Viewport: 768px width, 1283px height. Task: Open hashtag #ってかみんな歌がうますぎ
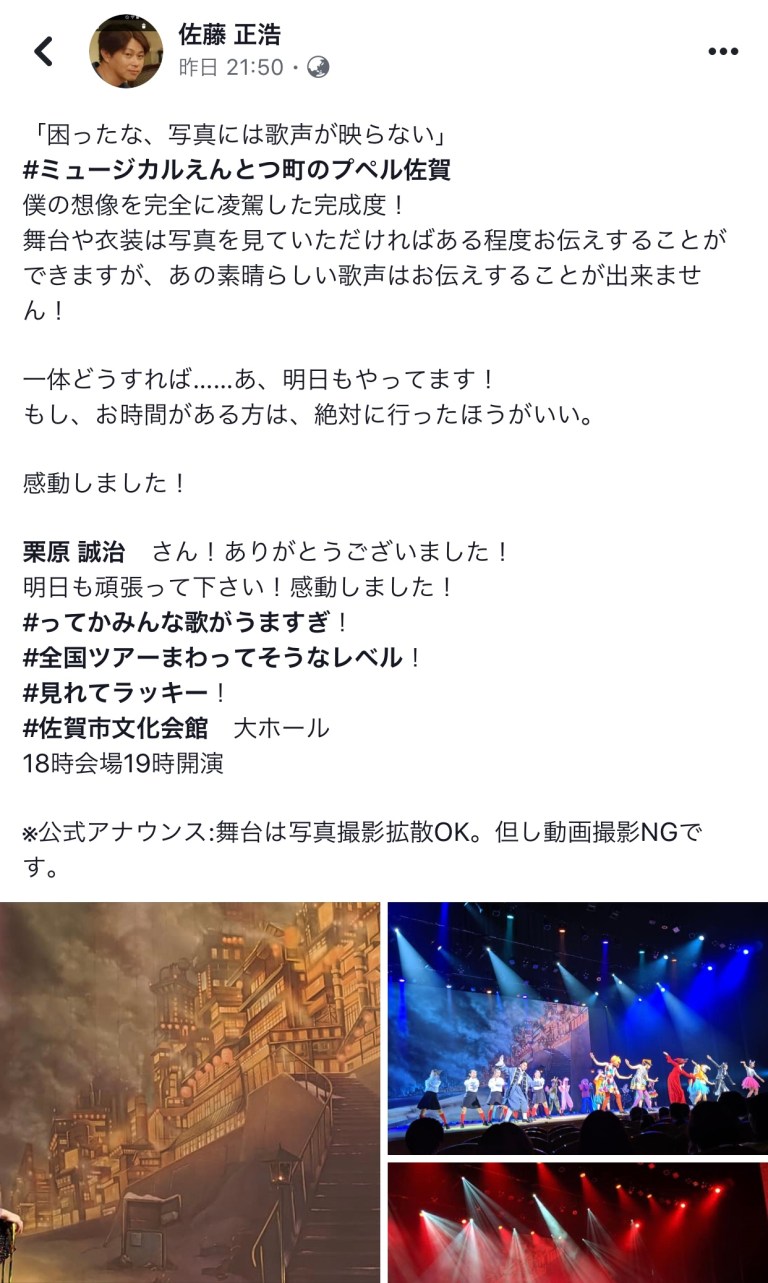[x=175, y=622]
